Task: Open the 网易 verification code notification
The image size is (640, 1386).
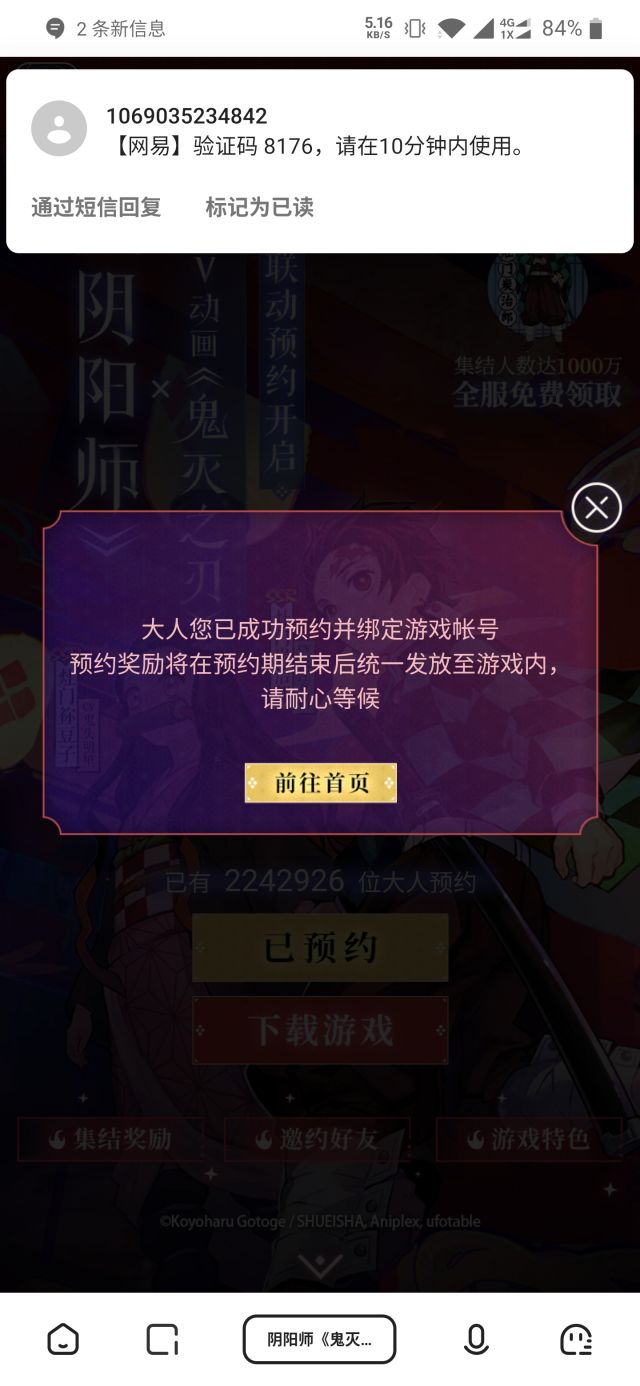Action: tap(320, 132)
